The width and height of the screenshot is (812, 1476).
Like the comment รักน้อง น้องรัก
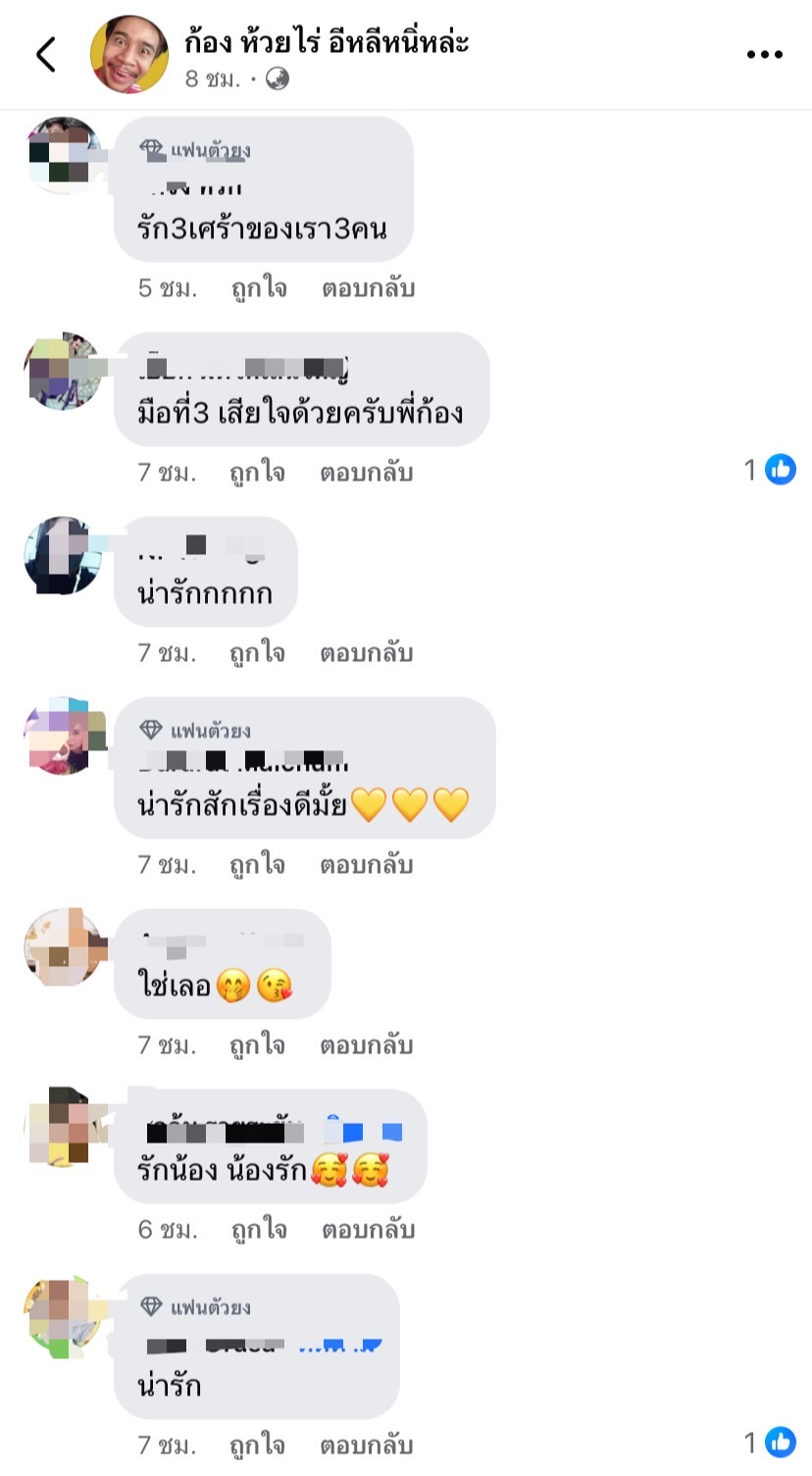point(259,1230)
